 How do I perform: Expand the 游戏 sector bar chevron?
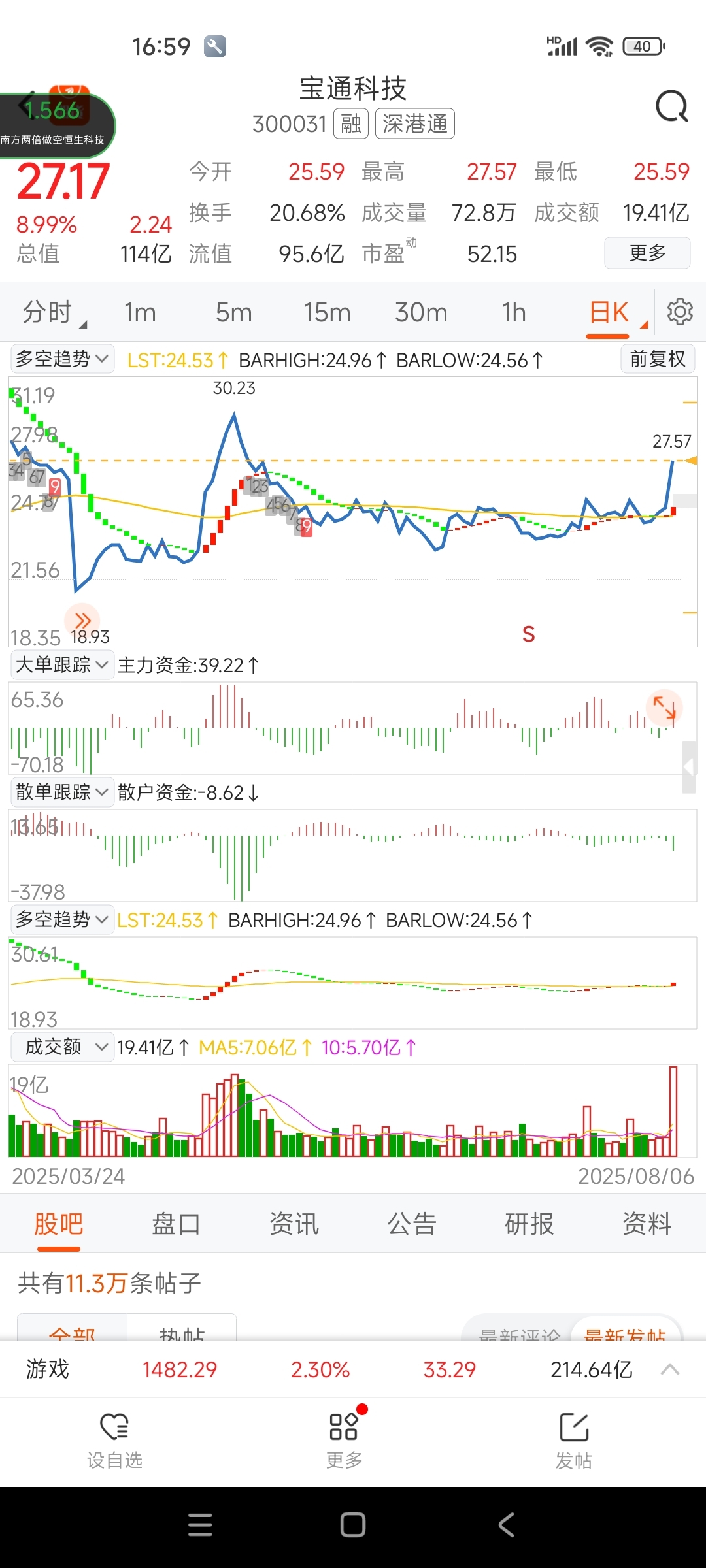pos(670,1369)
